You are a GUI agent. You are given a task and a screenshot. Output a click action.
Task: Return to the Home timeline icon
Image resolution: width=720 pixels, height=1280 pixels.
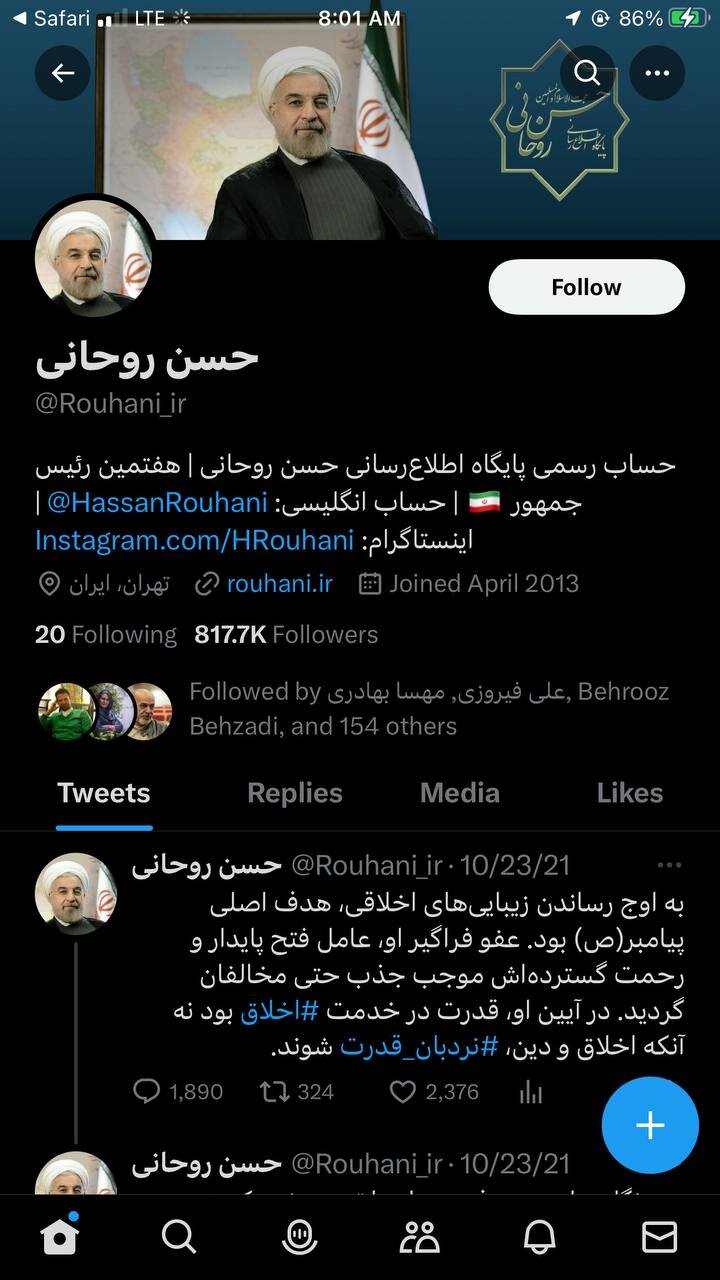[x=58, y=1235]
